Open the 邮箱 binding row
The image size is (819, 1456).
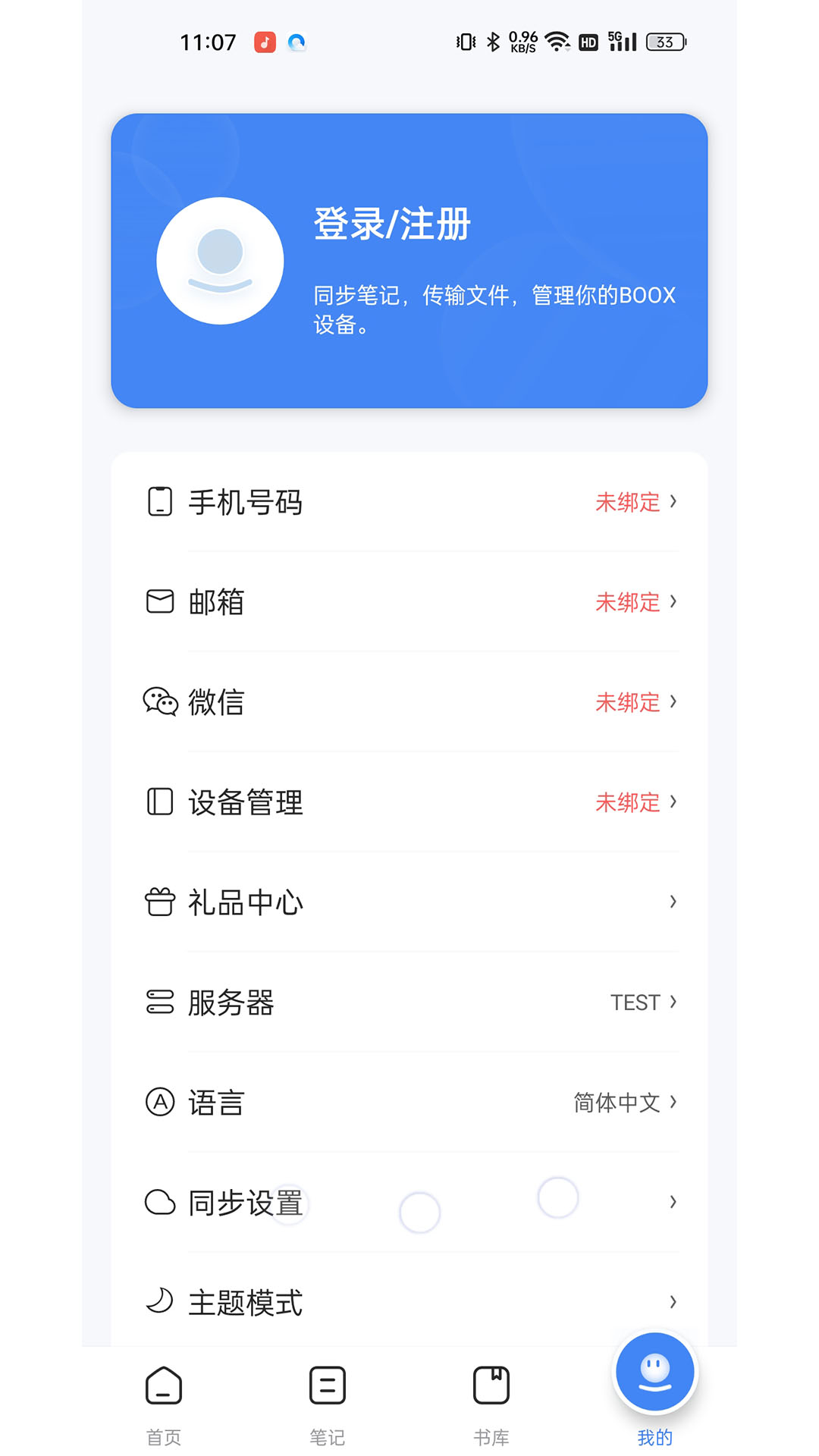click(x=409, y=602)
